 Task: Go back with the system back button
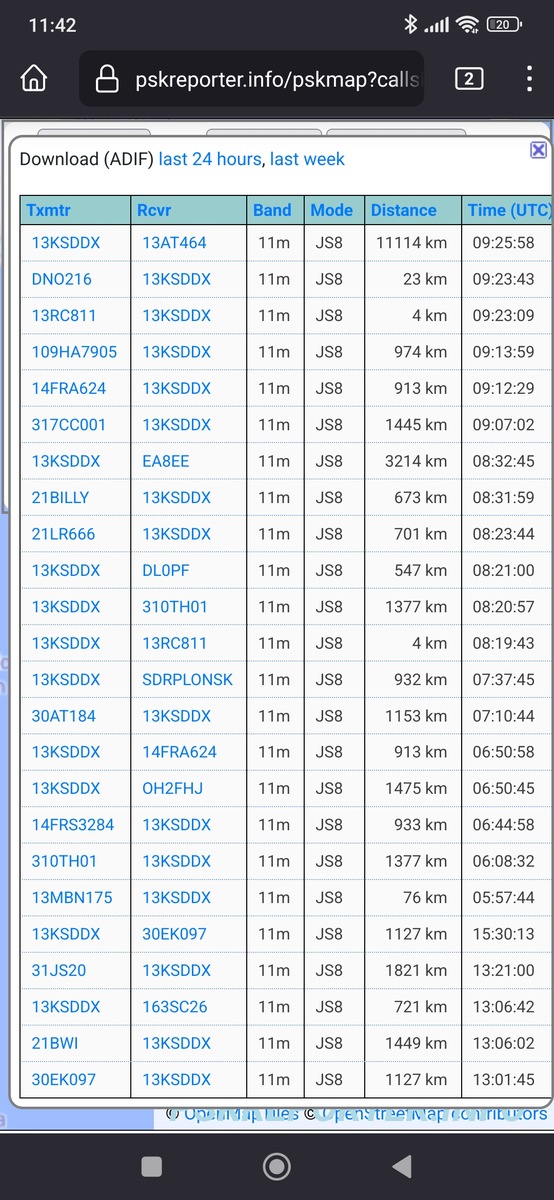click(x=402, y=1166)
